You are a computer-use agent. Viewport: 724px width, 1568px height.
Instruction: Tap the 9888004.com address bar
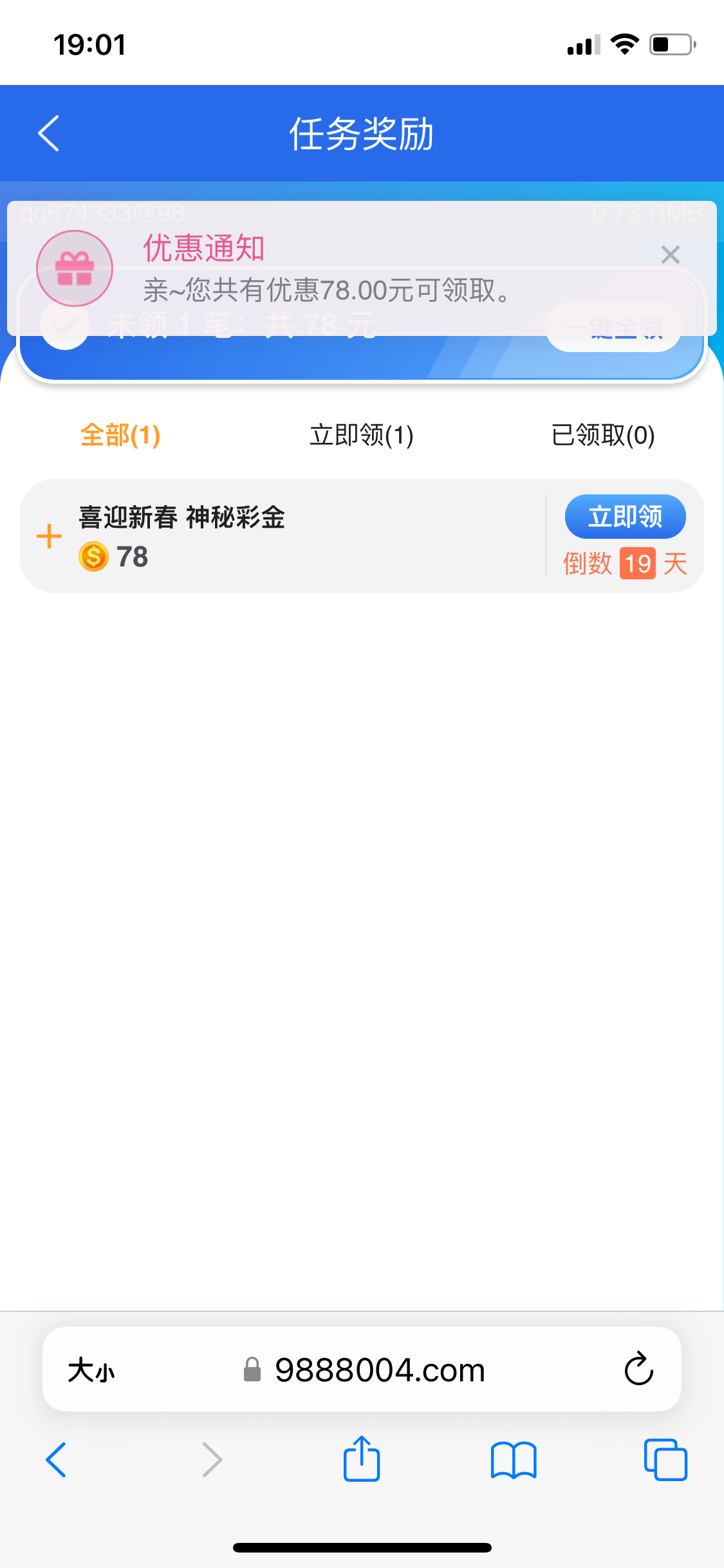coord(380,1370)
